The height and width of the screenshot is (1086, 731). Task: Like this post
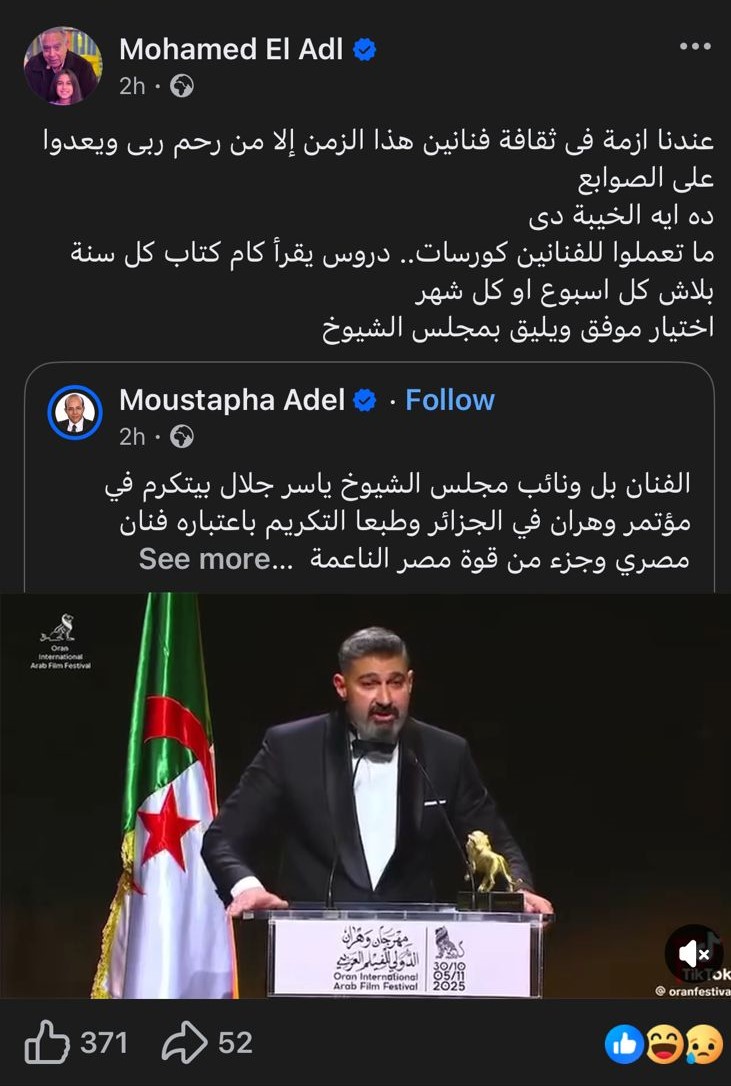click(47, 1044)
